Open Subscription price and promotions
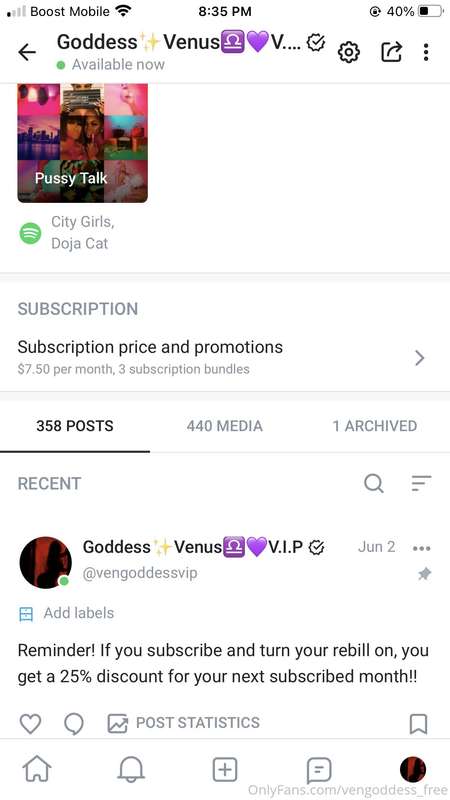Viewport: 450px width, 800px height. (x=225, y=357)
